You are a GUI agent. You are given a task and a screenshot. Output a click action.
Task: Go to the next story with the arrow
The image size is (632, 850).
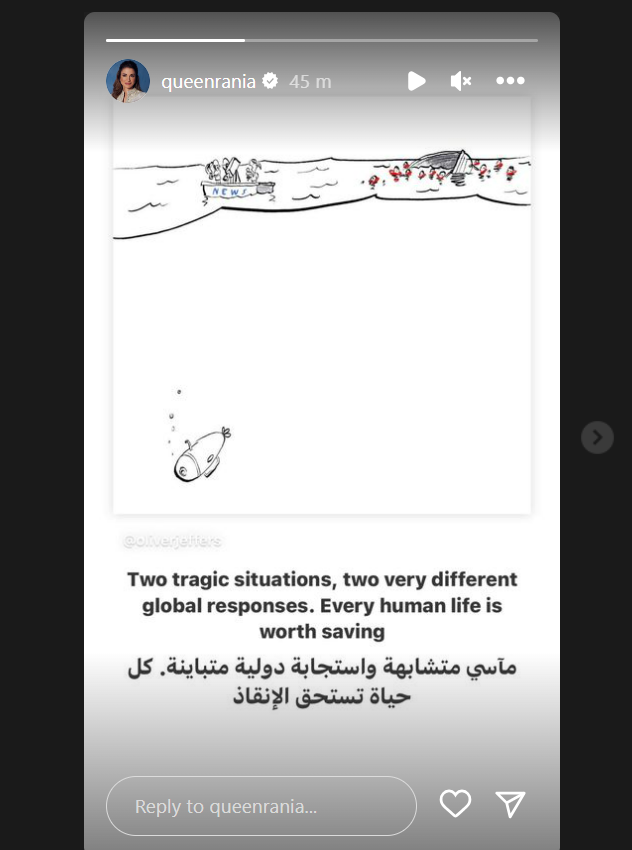point(597,437)
